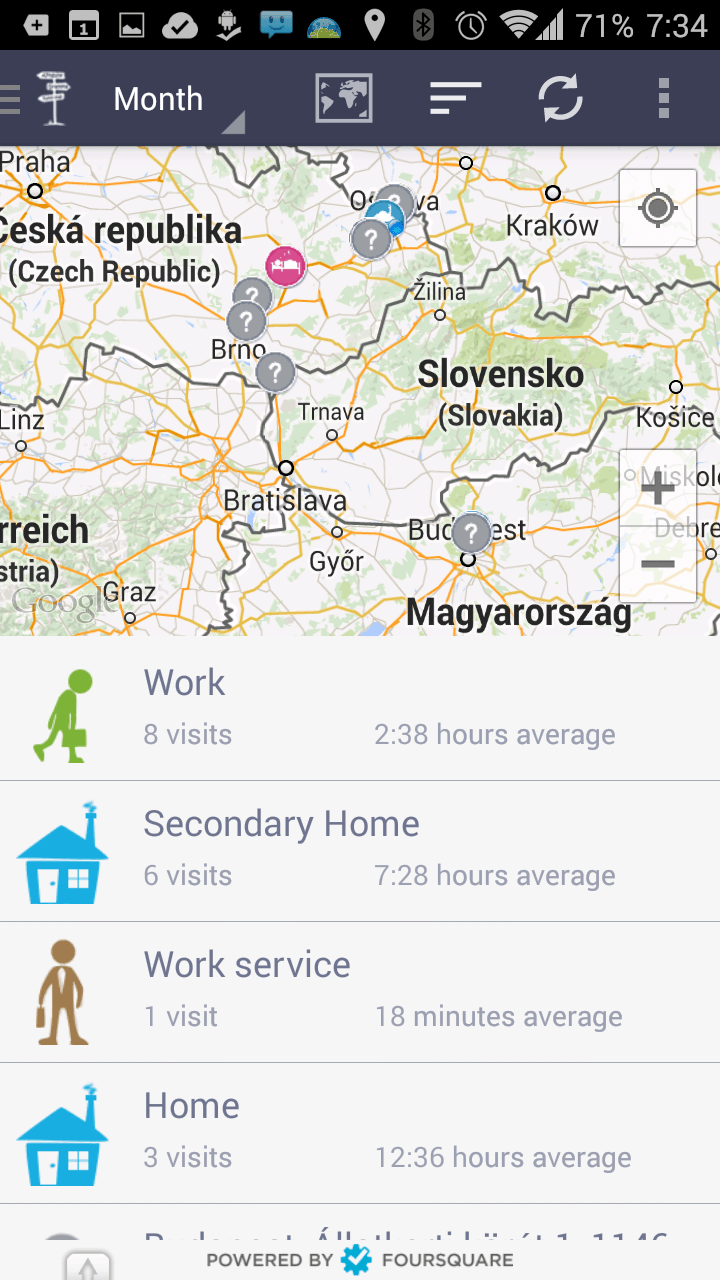The width and height of the screenshot is (720, 1280).
Task: Center map on my location
Action: 657,208
